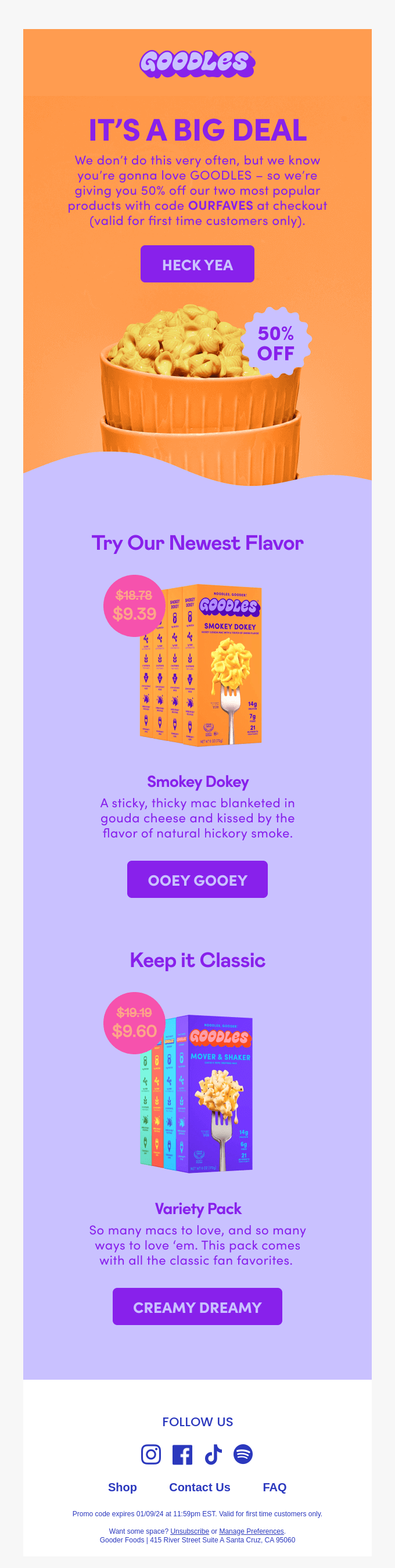Viewport: 395px width, 1568px height.
Task: Open the Spotify icon
Action: [243, 1454]
